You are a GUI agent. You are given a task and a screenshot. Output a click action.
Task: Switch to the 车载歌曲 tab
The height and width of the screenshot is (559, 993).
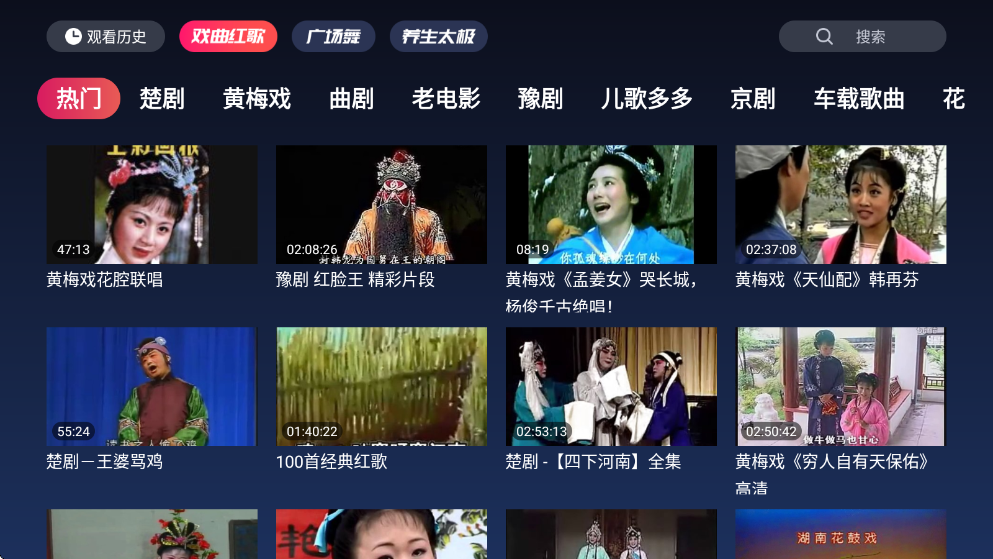[x=859, y=99]
